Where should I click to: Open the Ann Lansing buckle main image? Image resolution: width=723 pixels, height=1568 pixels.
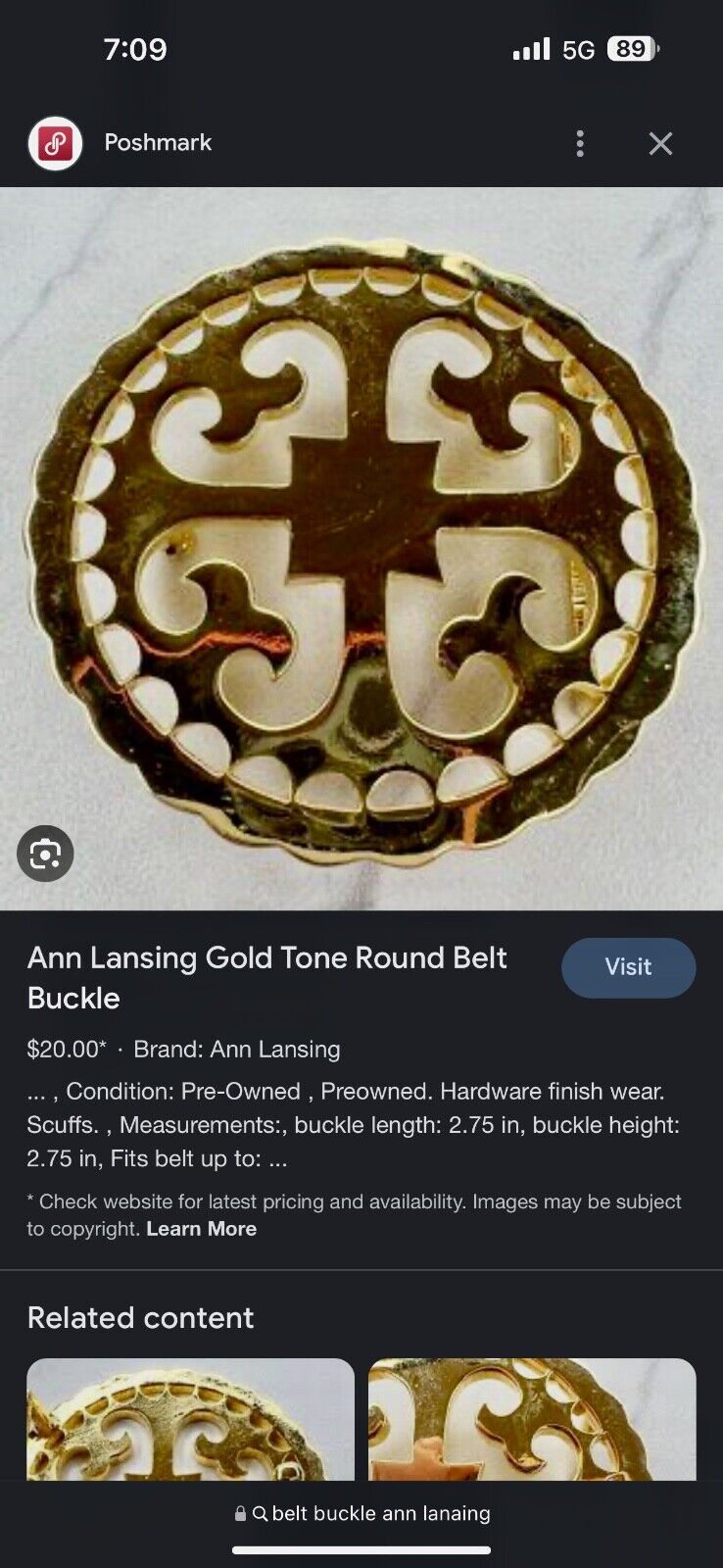361,549
